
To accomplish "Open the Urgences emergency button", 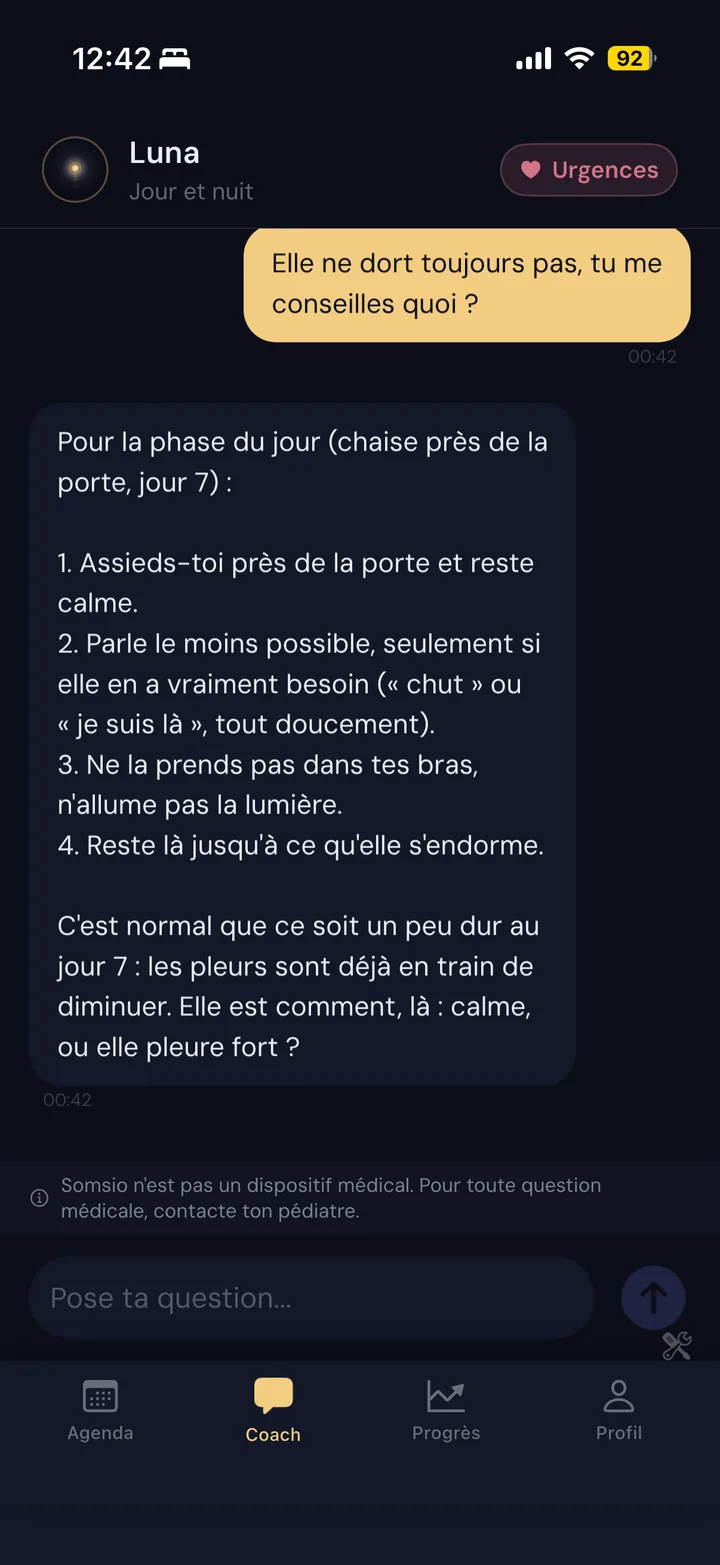I will pyautogui.click(x=589, y=170).
